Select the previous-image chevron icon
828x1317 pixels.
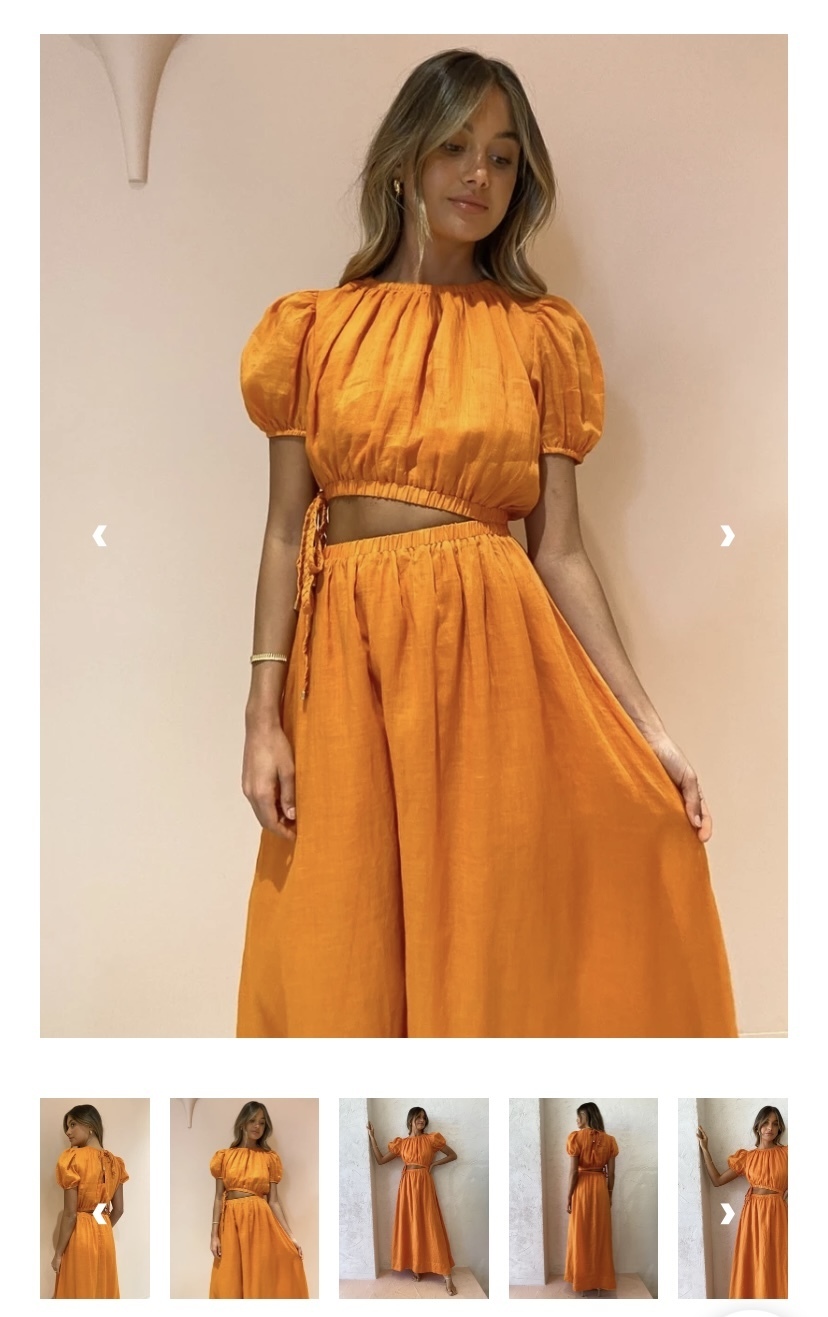[99, 537]
